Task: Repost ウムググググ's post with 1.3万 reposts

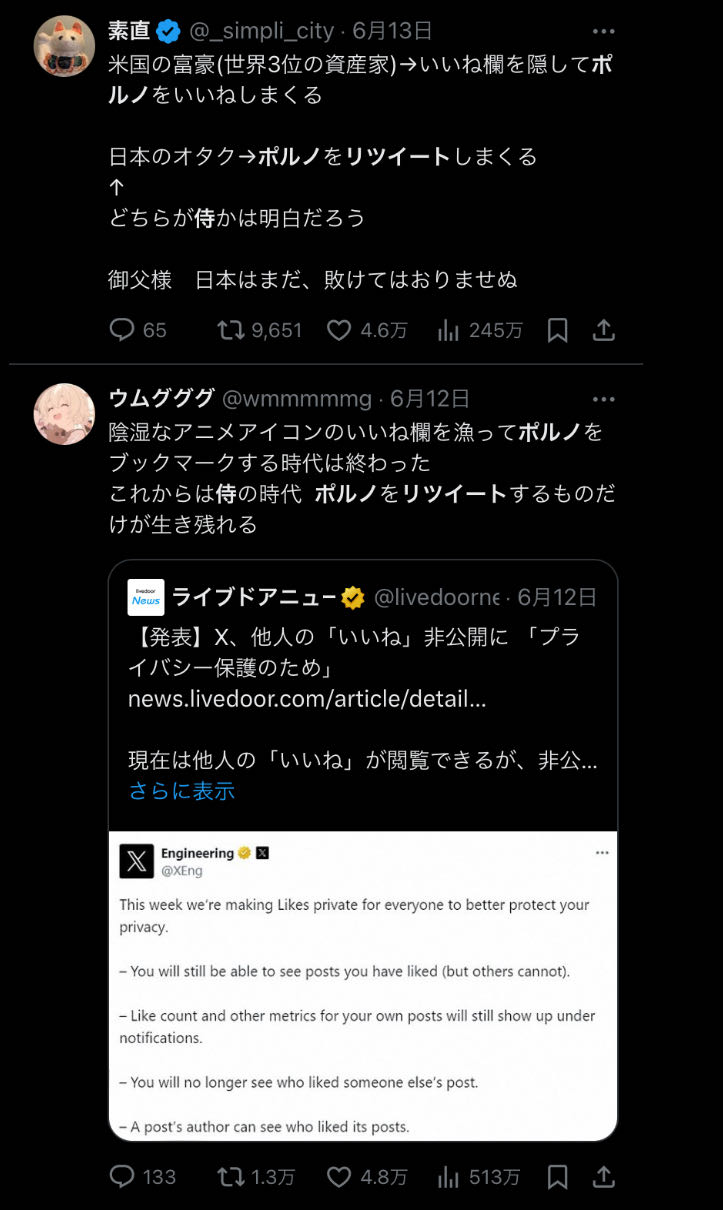Action: click(x=256, y=1177)
